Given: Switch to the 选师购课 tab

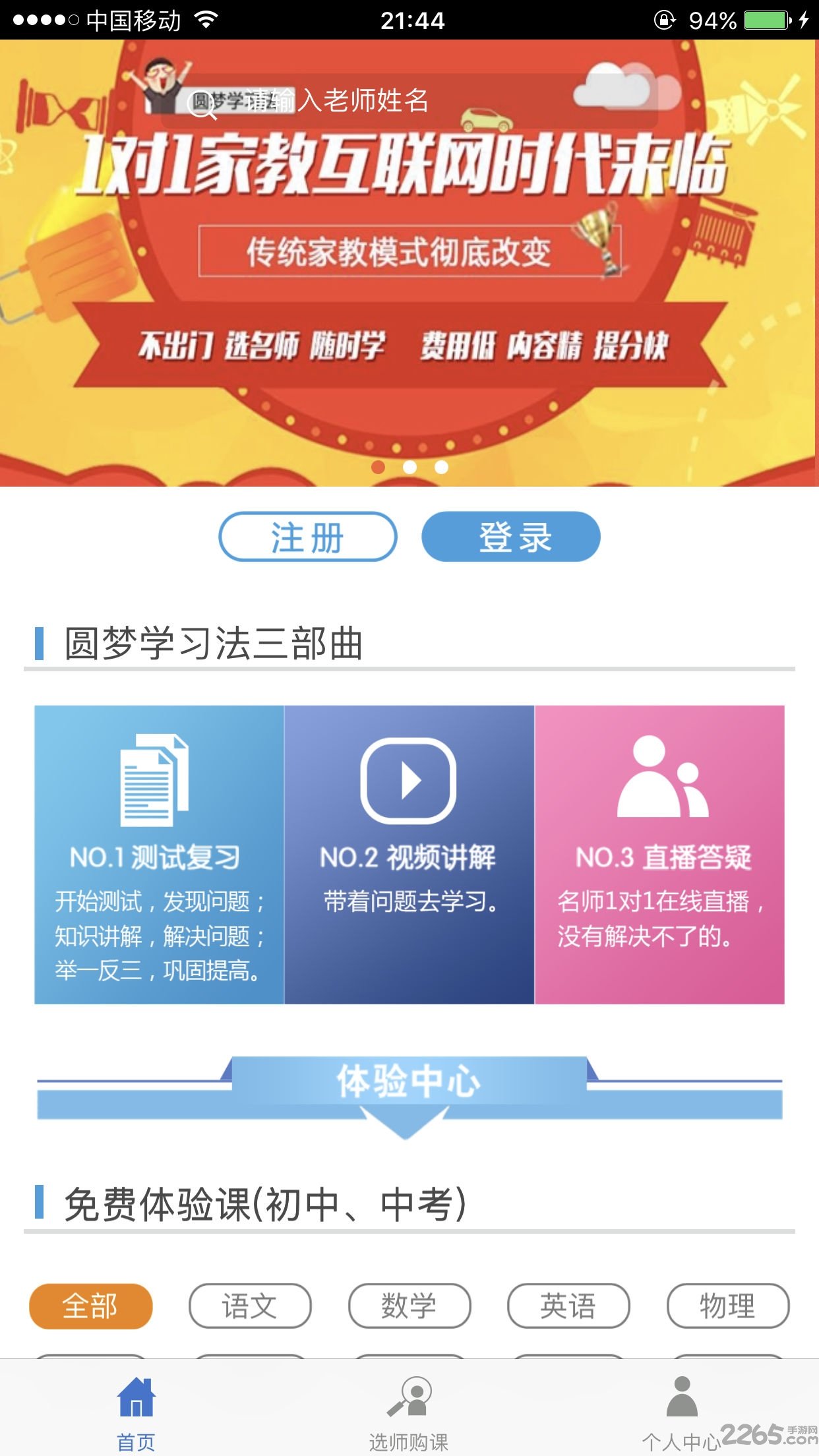Looking at the screenshot, I should (409, 1411).
